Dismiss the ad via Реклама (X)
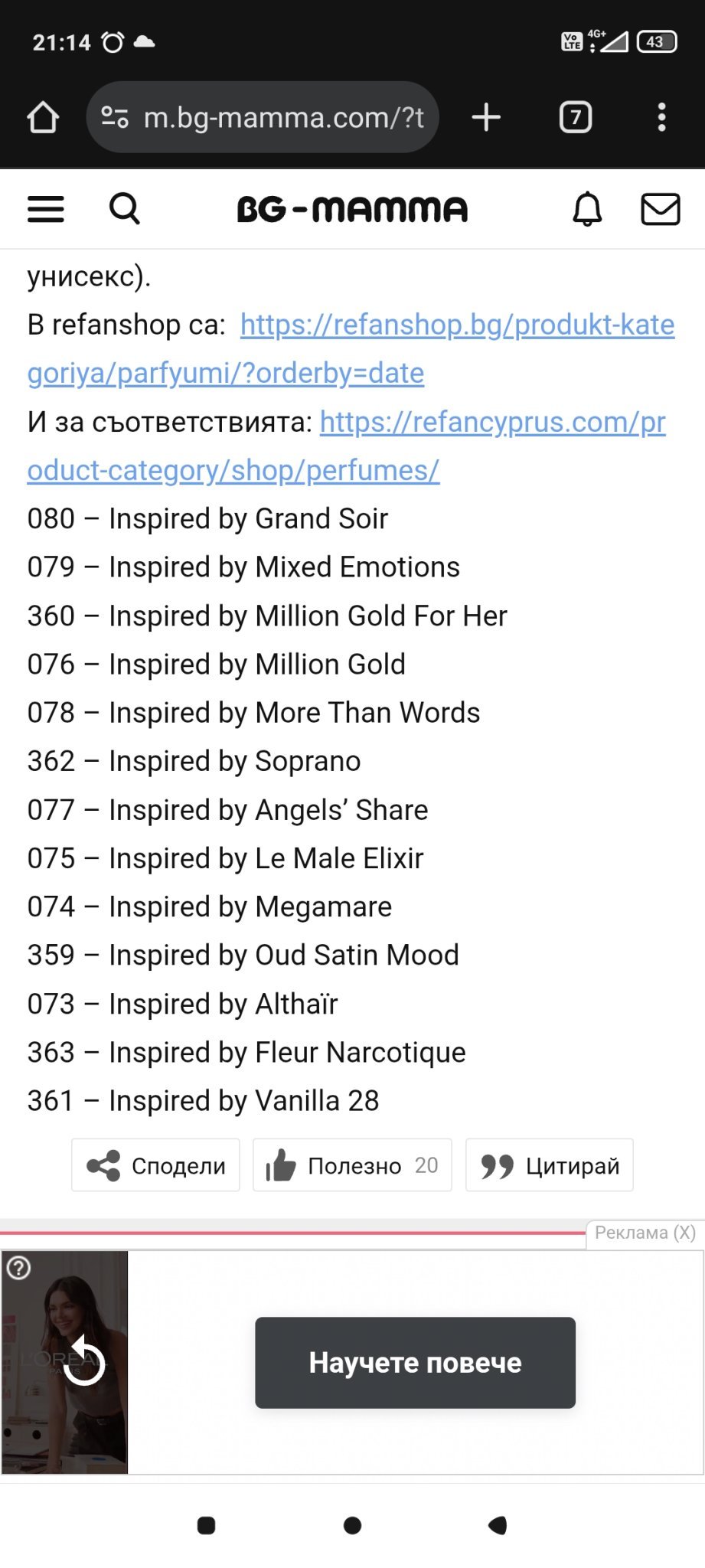This screenshot has width=705, height=1568. coord(645,1233)
